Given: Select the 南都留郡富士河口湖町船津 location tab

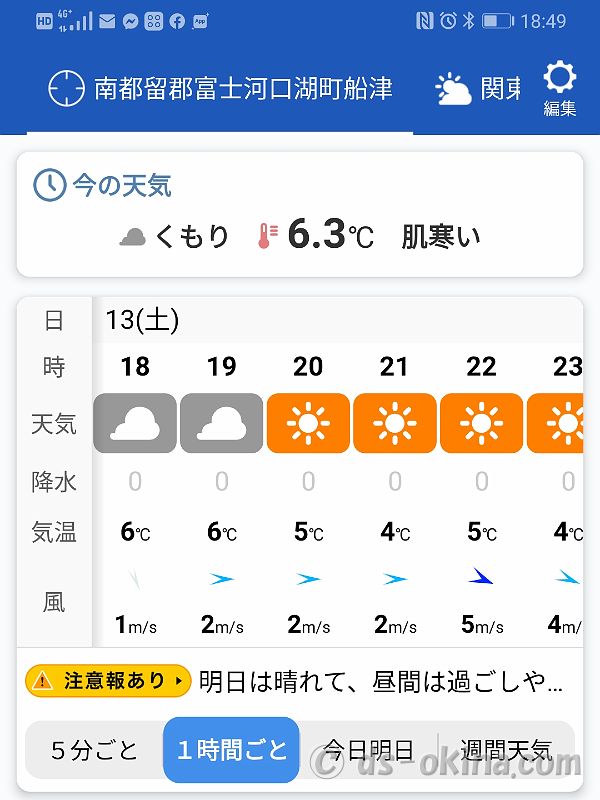Looking at the screenshot, I should click(220, 89).
